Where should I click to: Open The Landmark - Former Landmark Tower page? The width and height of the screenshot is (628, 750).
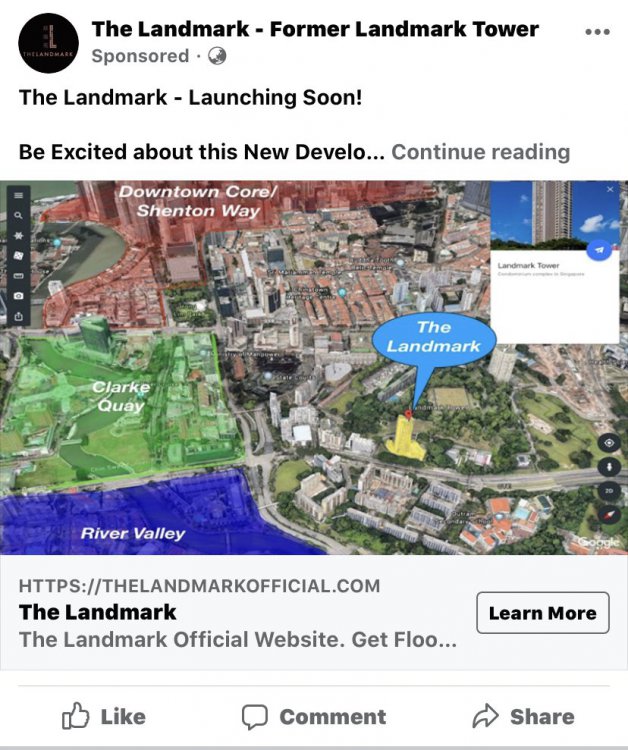315,29
